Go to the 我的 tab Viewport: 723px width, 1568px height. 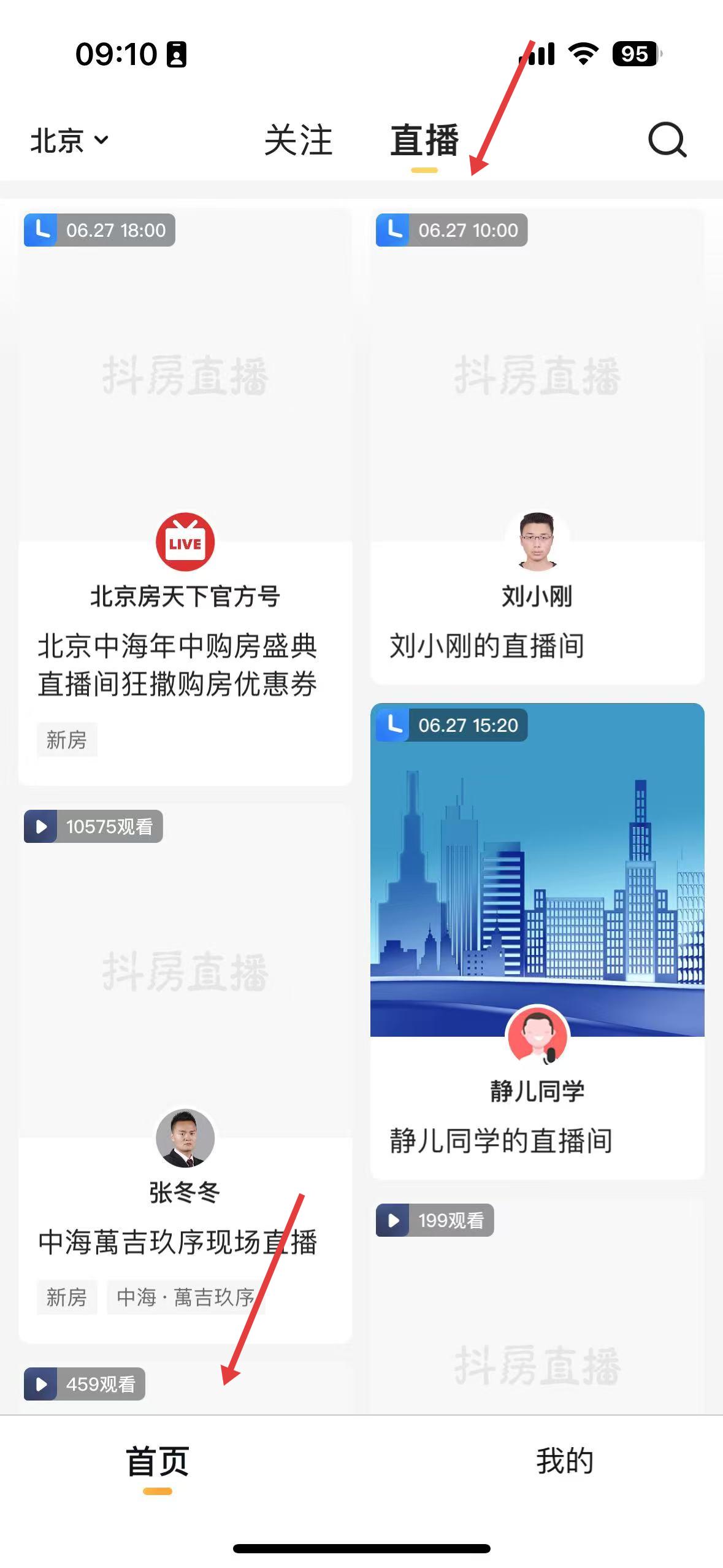point(565,1461)
